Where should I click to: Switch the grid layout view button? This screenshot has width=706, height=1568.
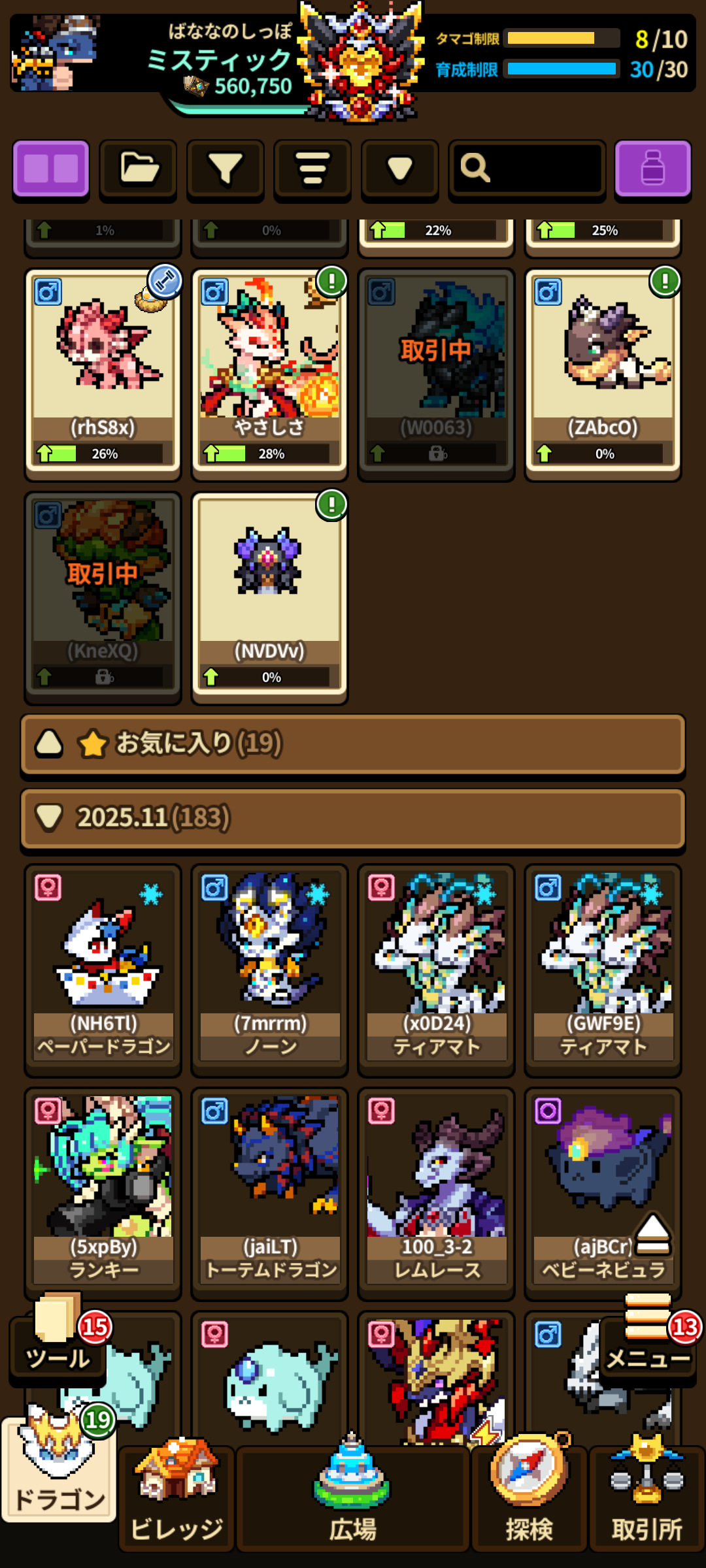pyautogui.click(x=51, y=169)
